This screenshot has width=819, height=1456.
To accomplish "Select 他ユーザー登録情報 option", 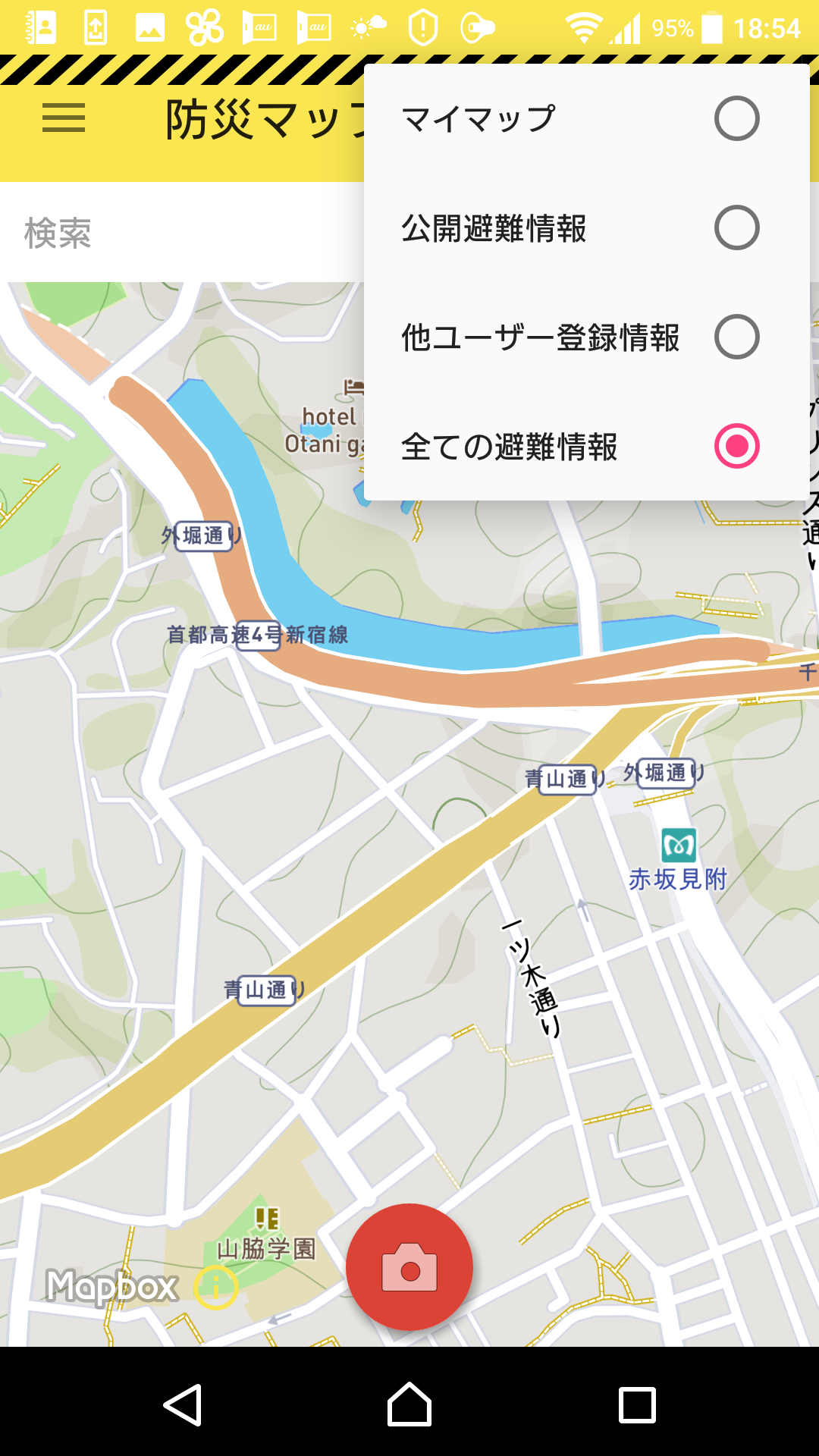I will click(x=736, y=337).
